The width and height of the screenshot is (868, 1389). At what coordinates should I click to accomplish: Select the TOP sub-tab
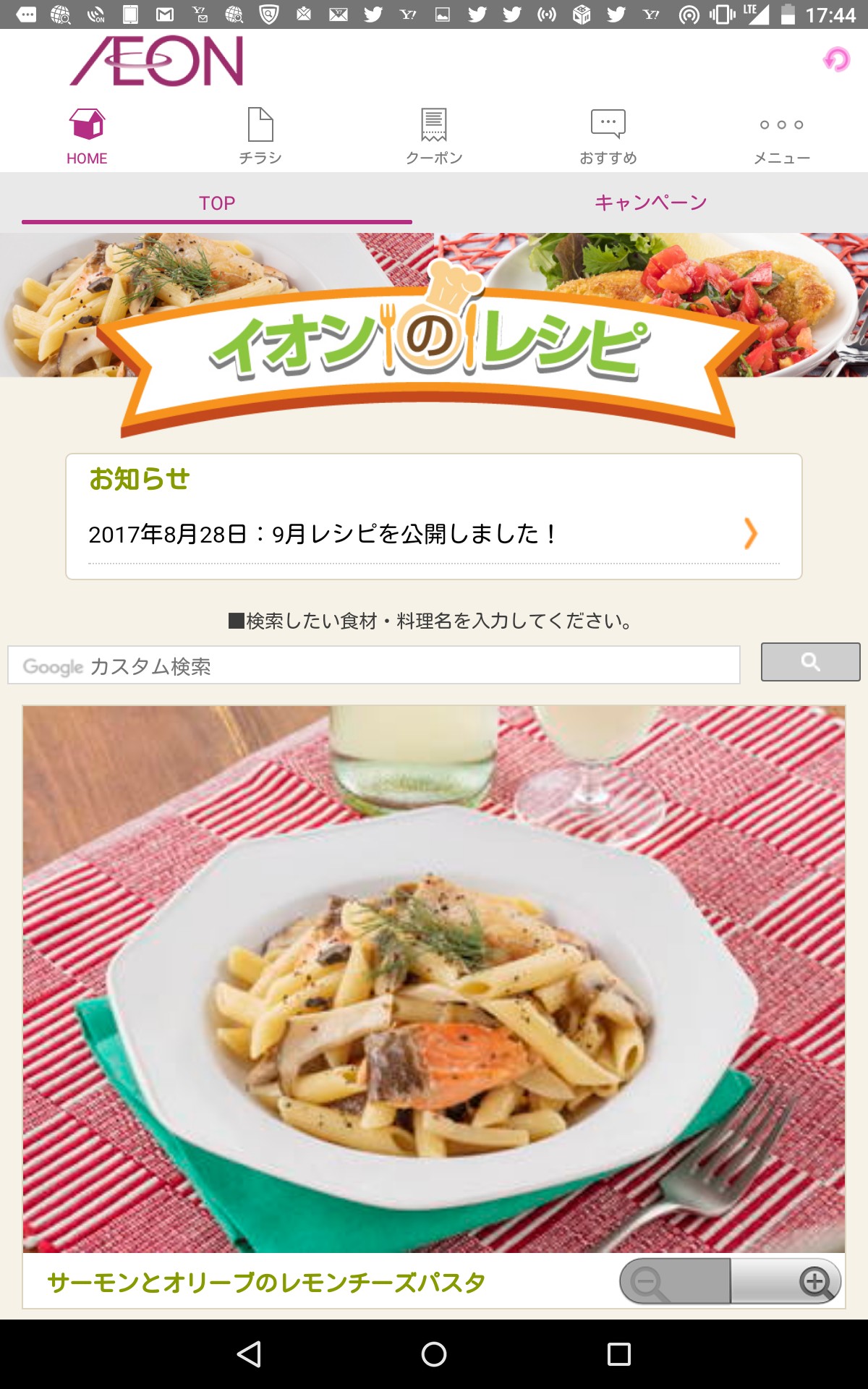[217, 203]
